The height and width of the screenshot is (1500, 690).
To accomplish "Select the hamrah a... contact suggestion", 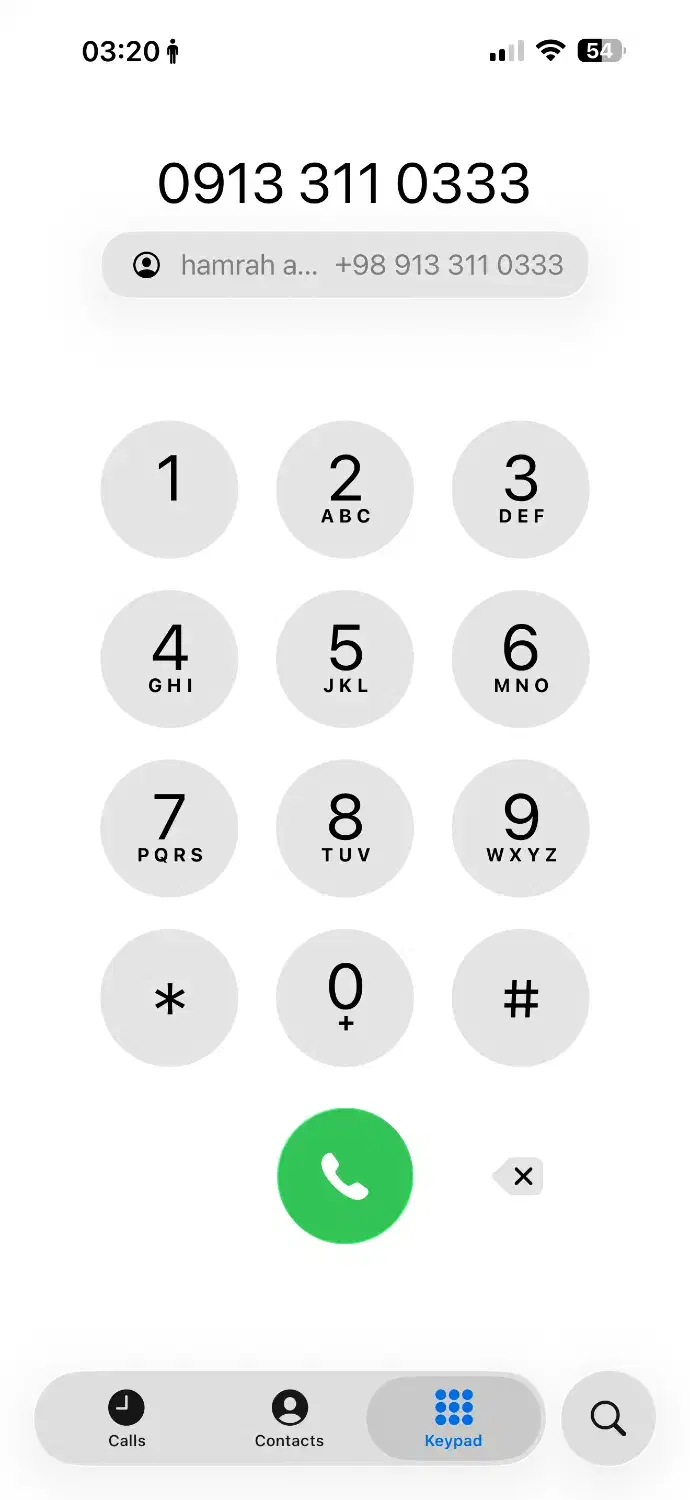I will 345,265.
